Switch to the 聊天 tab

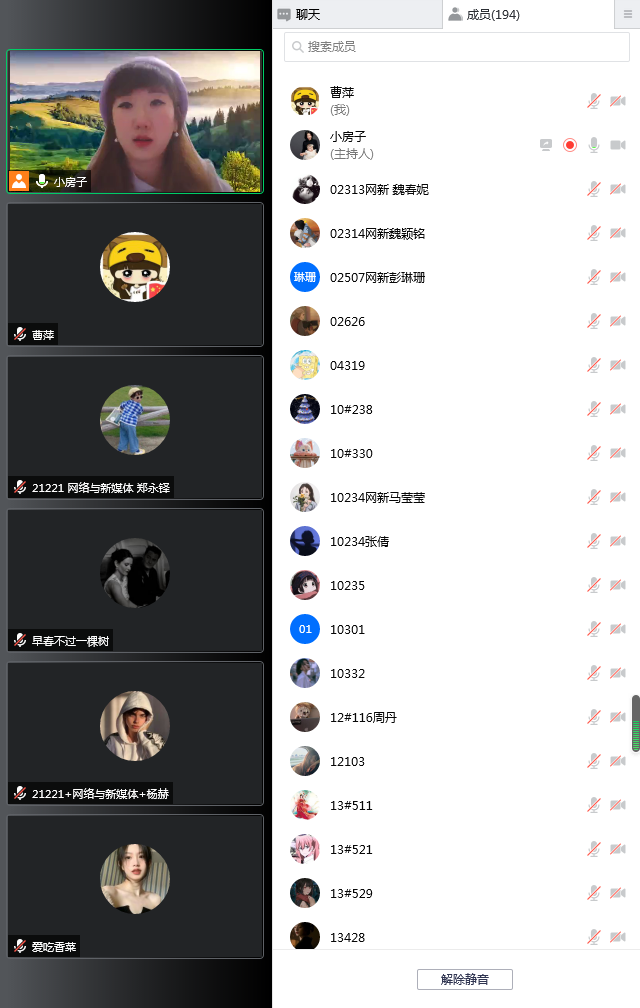[x=300, y=14]
